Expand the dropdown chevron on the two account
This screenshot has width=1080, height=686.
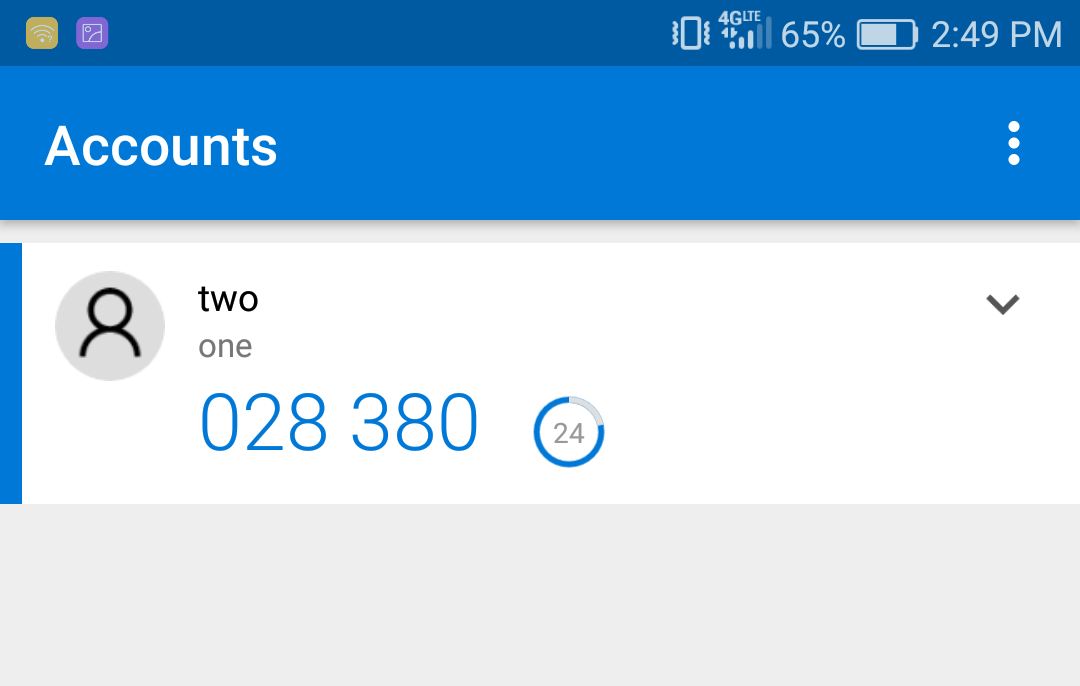coord(1002,304)
